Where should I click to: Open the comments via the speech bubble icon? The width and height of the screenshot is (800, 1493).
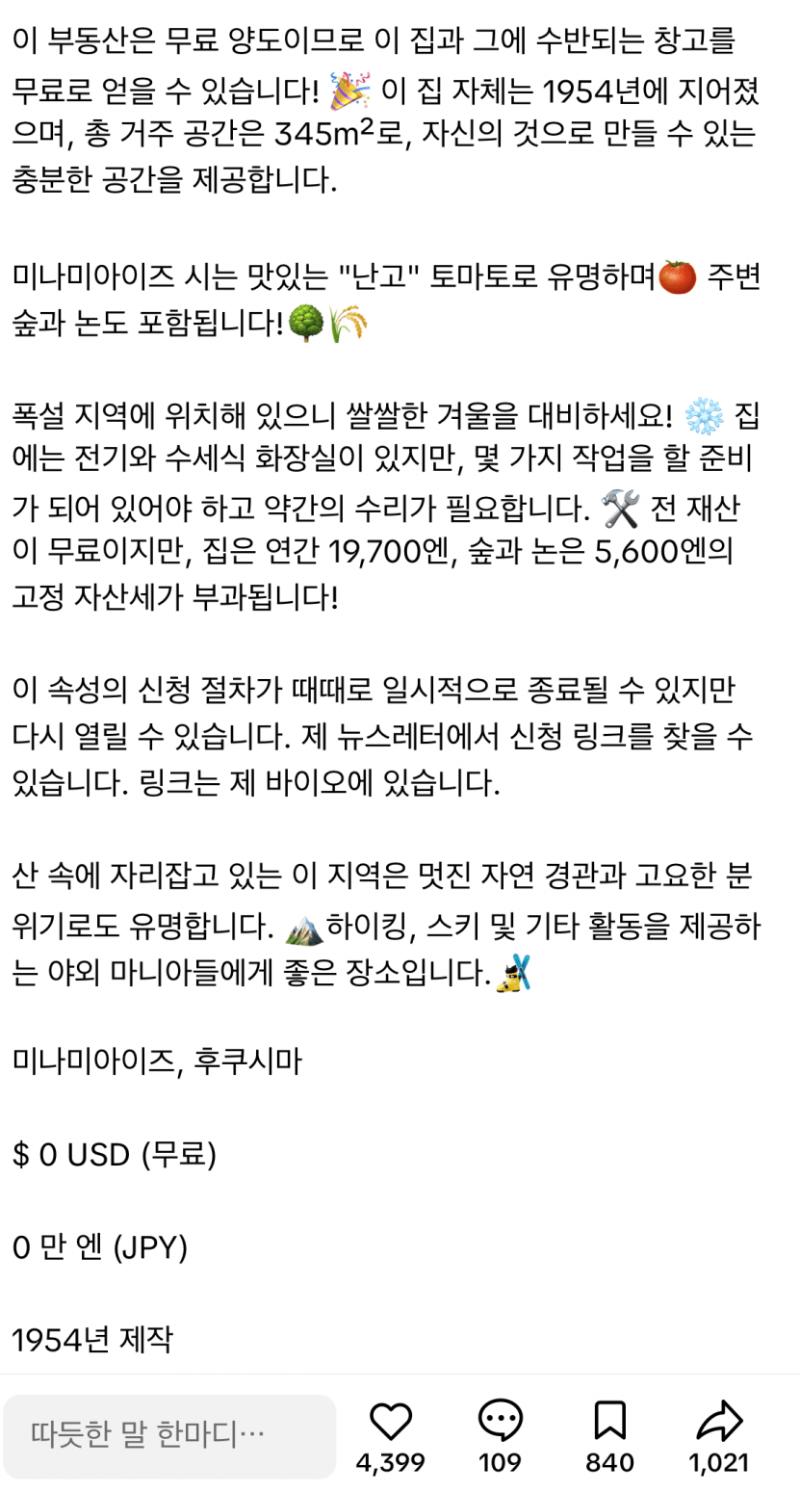(x=500, y=1421)
